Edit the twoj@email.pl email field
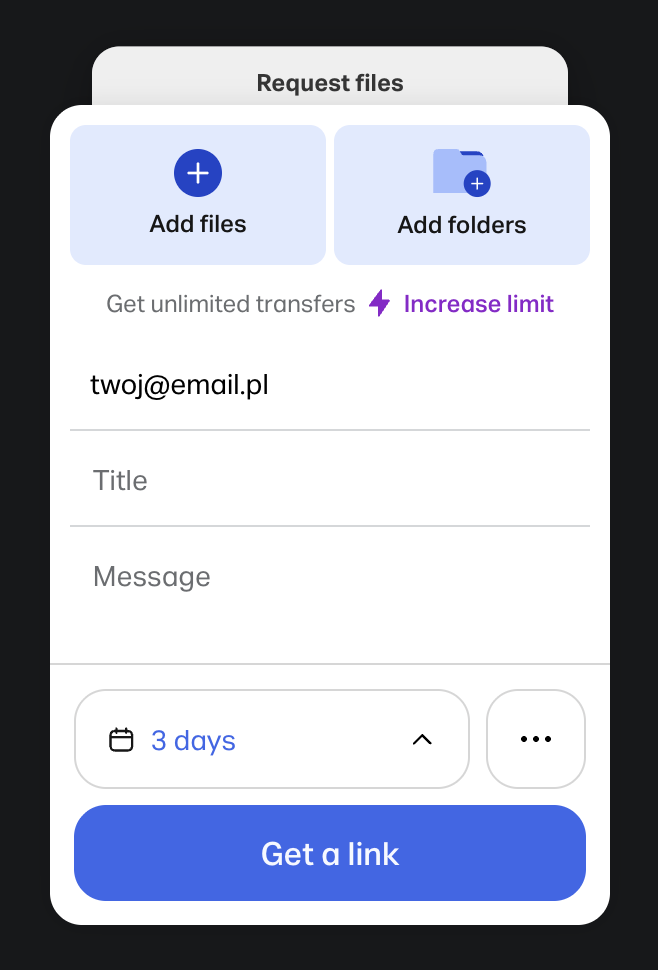The image size is (658, 970). pyautogui.click(x=330, y=385)
